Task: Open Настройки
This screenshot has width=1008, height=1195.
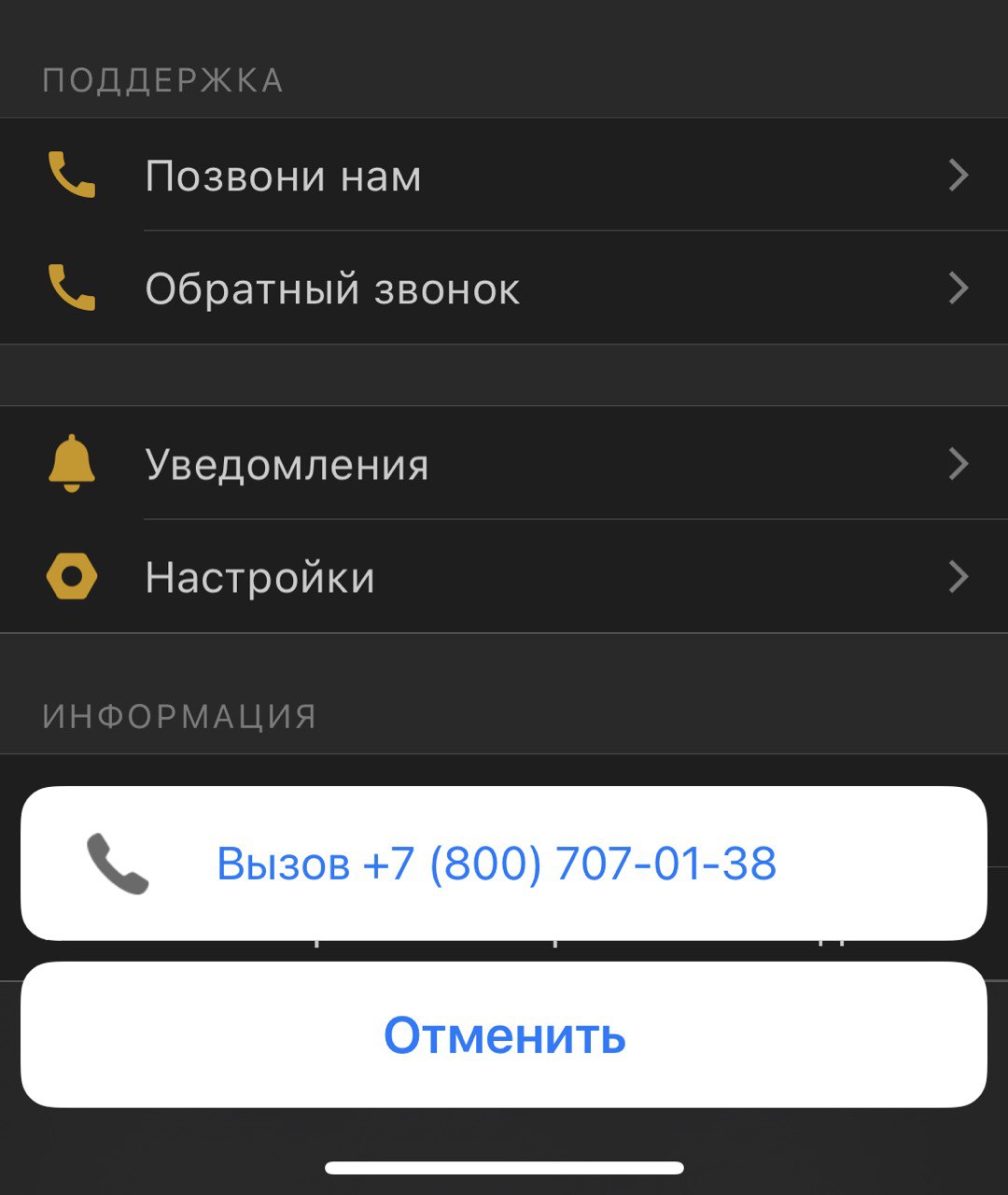Action: coord(504,577)
